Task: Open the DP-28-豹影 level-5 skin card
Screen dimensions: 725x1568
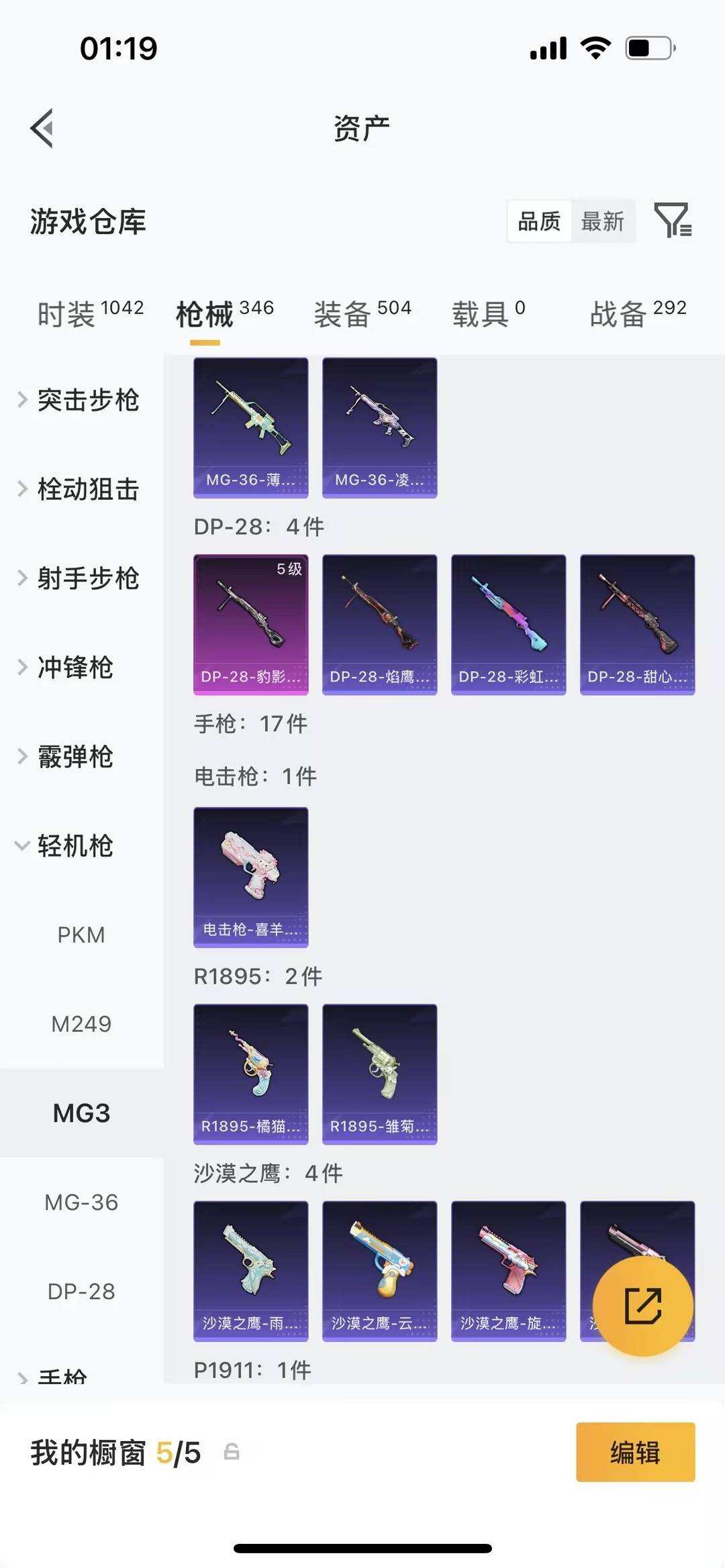Action: (x=250, y=624)
